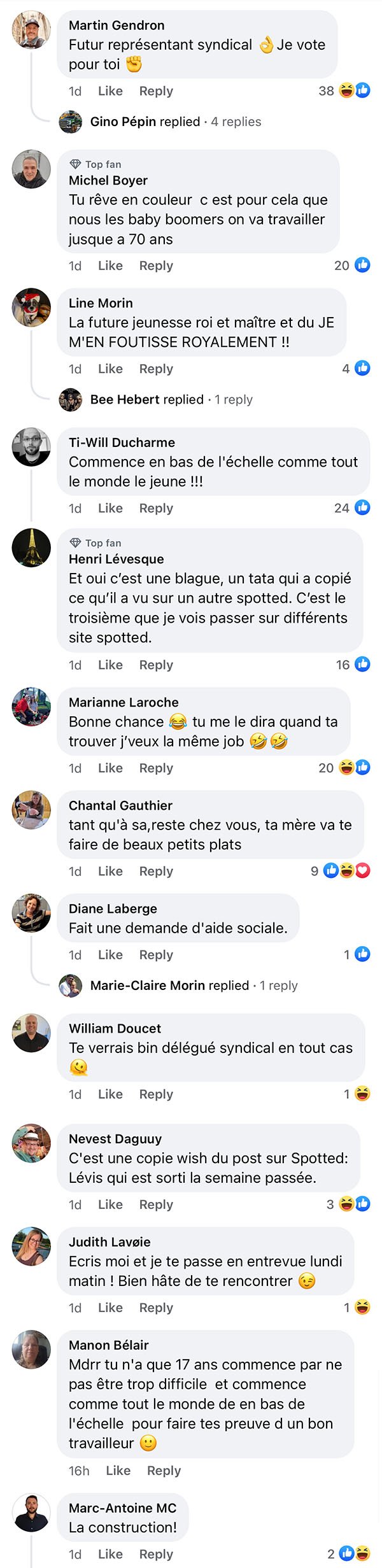
Task: Expand Gino Pépin's 4 replies thread
Action: [x=175, y=122]
